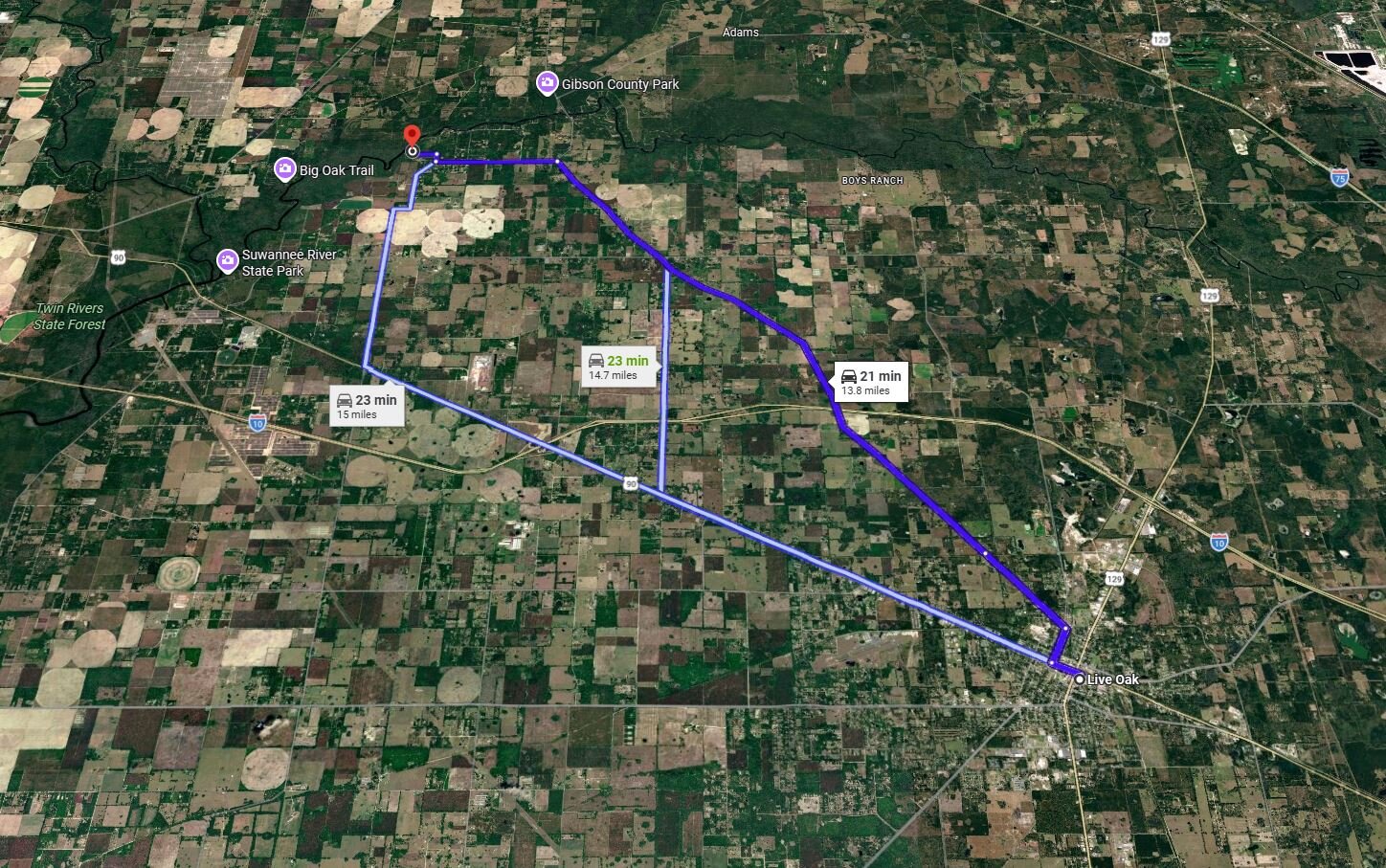
Task: Open Big Oak Trail place marker
Action: coord(284,170)
